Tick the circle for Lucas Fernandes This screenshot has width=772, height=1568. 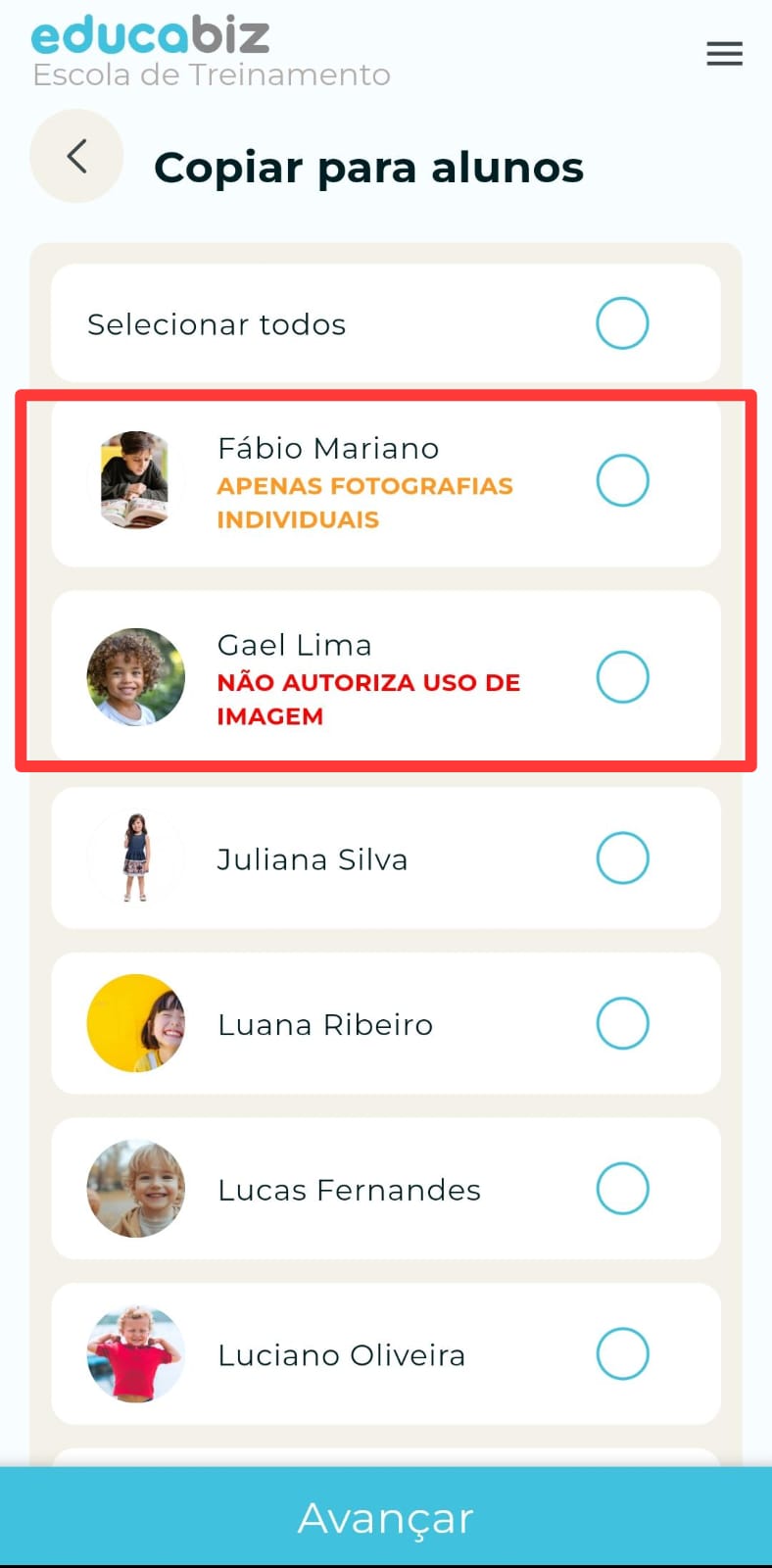[x=622, y=1189]
